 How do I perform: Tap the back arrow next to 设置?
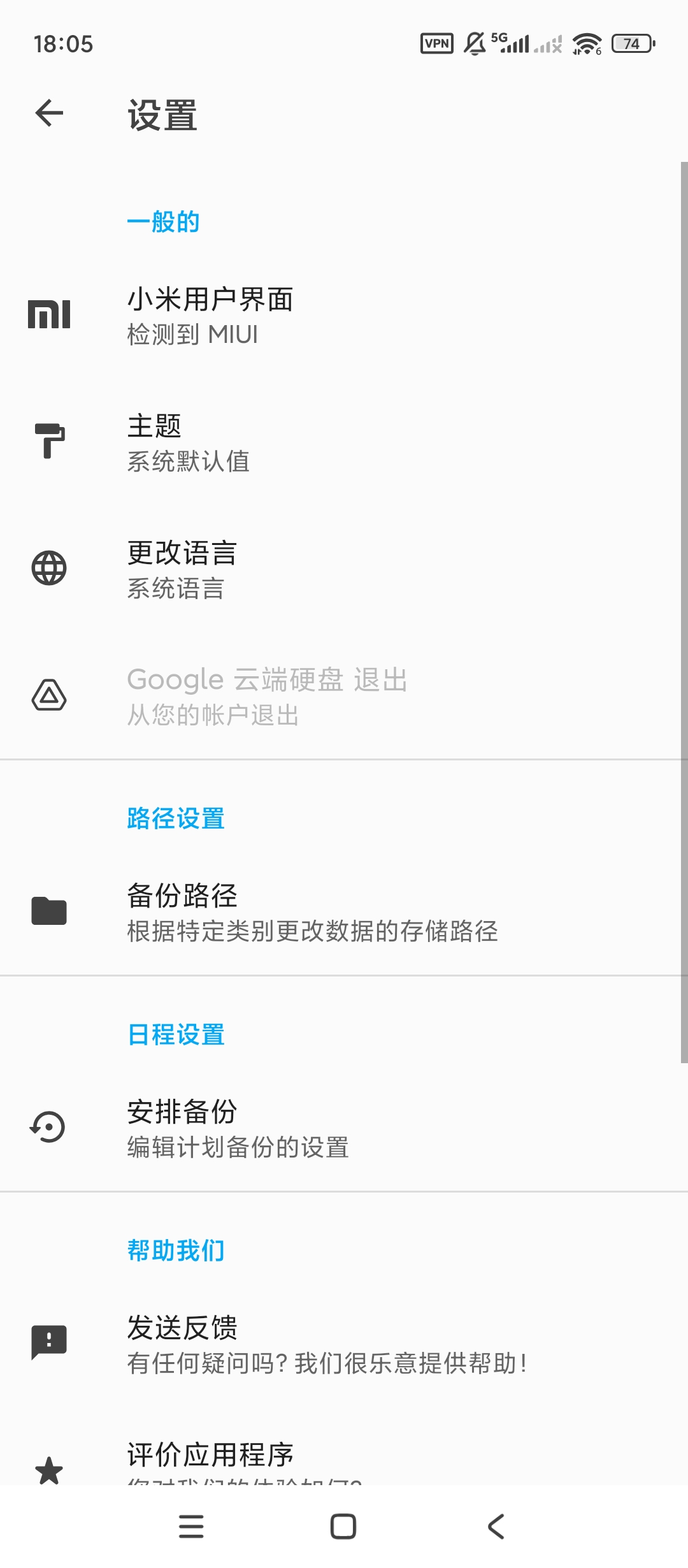pyautogui.click(x=48, y=115)
